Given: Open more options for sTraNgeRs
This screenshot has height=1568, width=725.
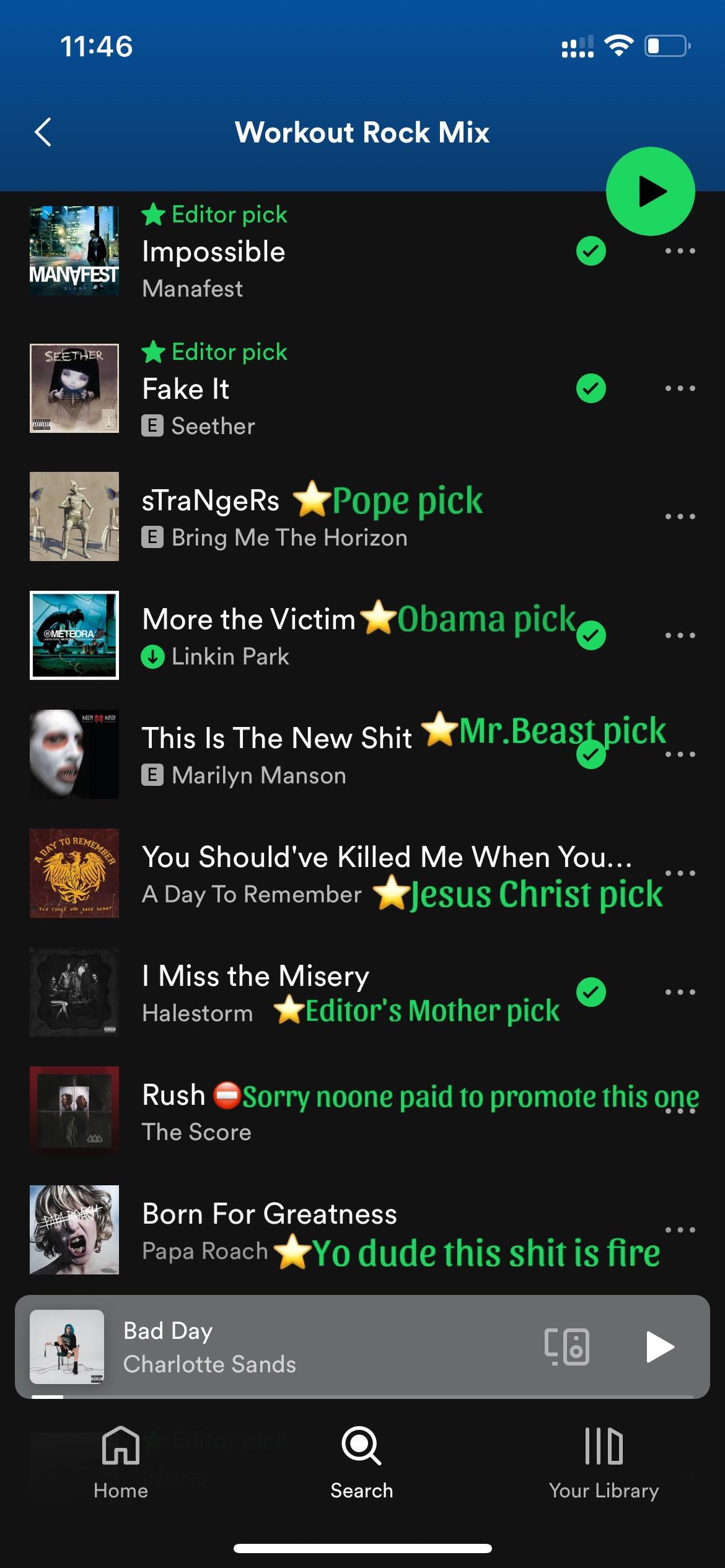Looking at the screenshot, I should (680, 516).
